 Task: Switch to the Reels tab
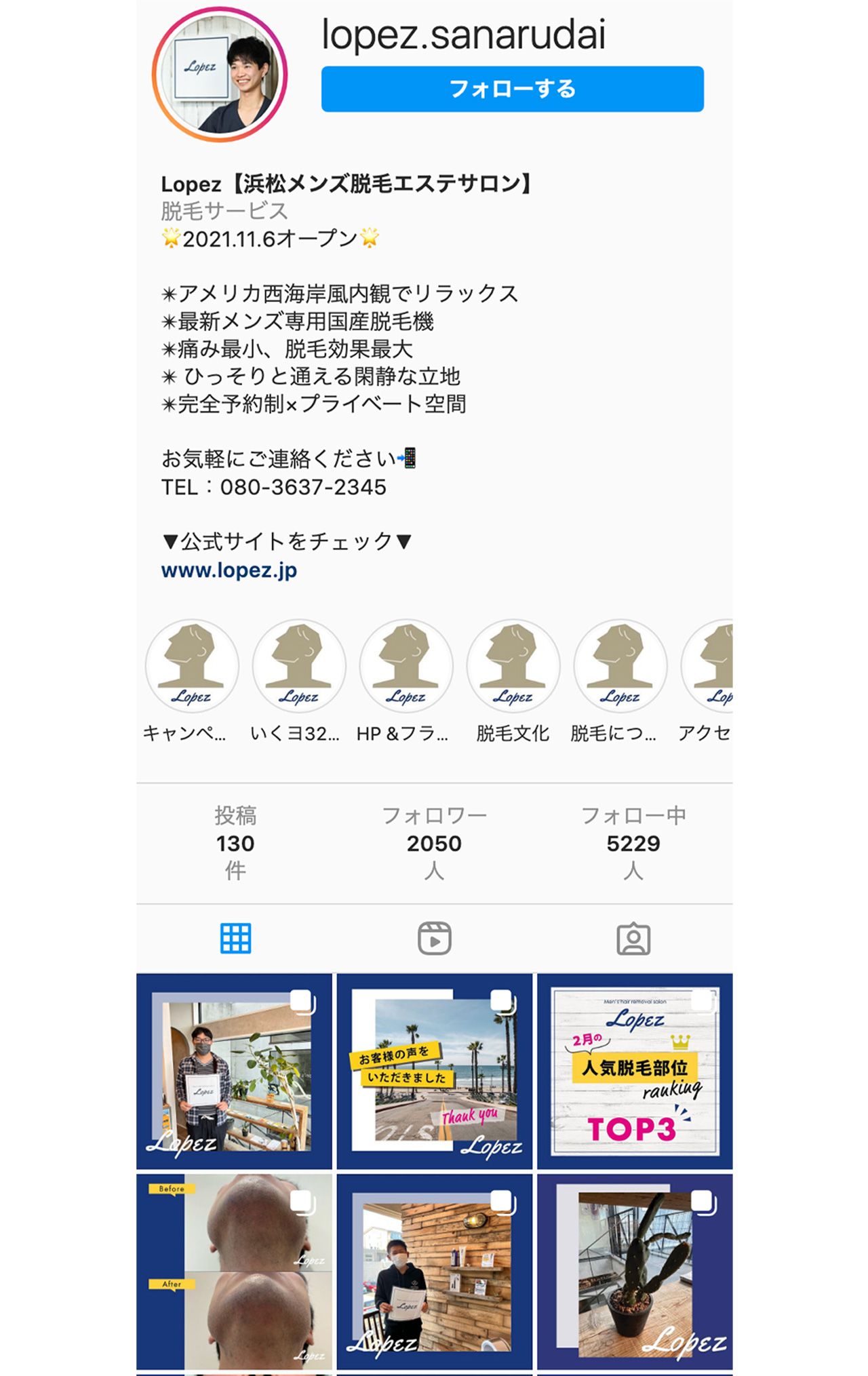click(x=434, y=939)
